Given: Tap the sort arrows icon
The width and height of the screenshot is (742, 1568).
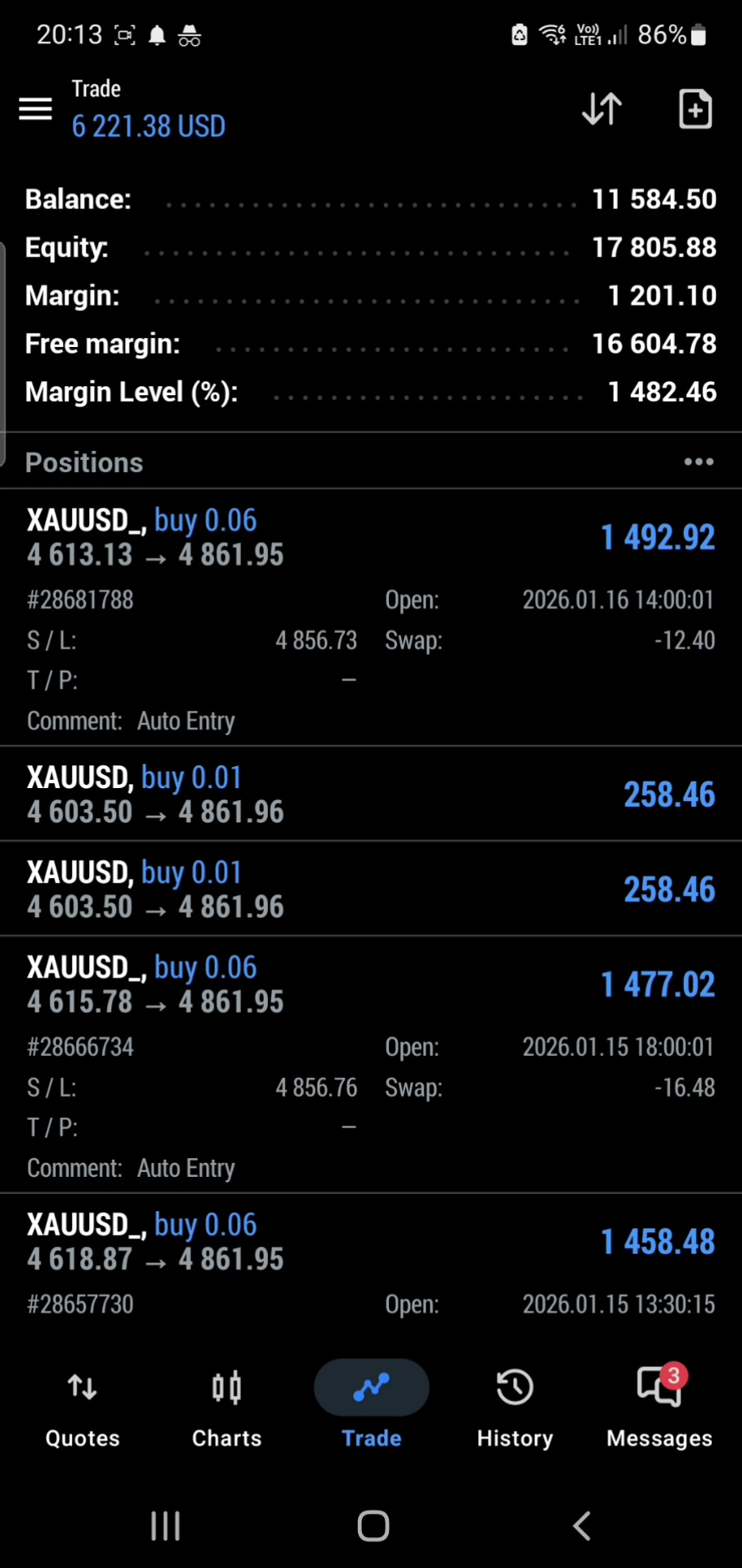Looking at the screenshot, I should [x=601, y=109].
